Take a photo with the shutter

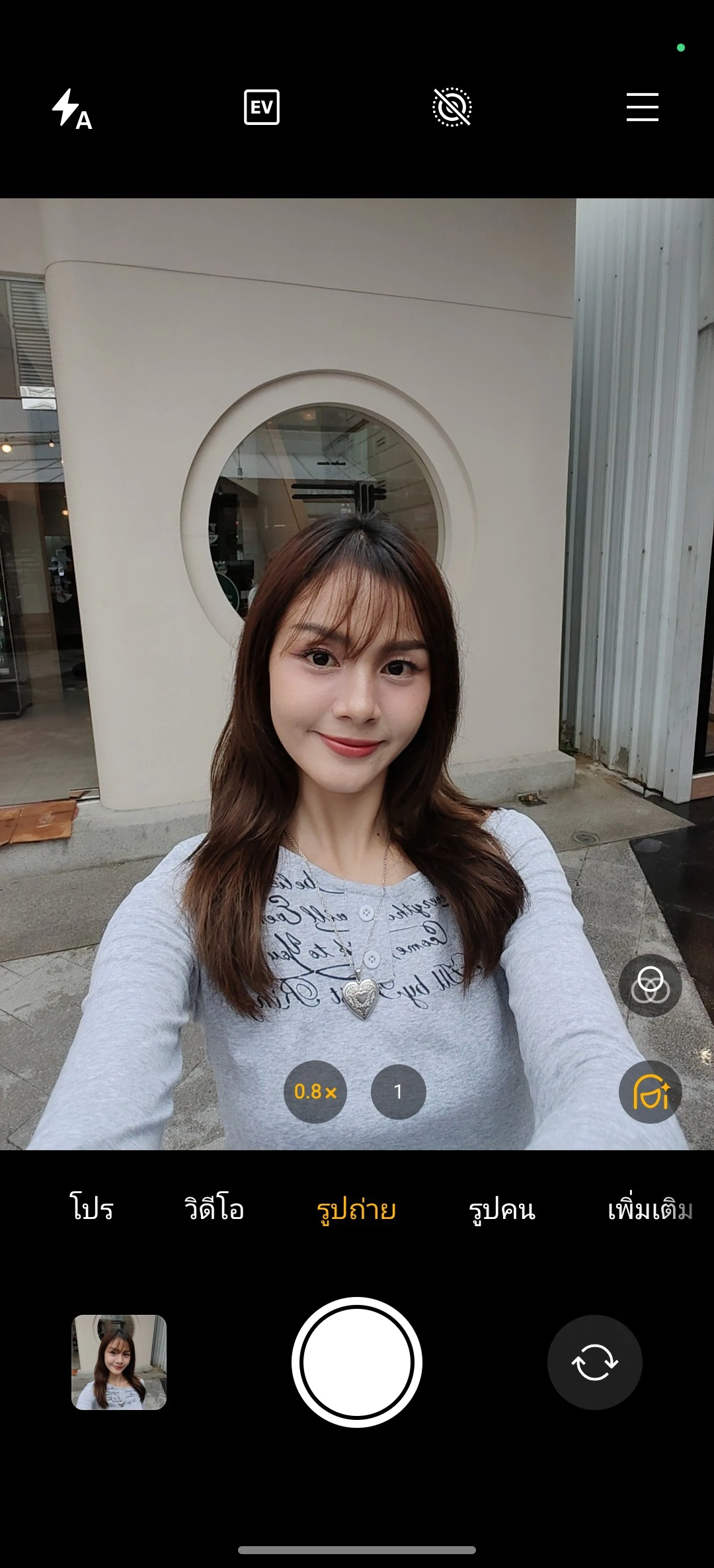[357, 1362]
